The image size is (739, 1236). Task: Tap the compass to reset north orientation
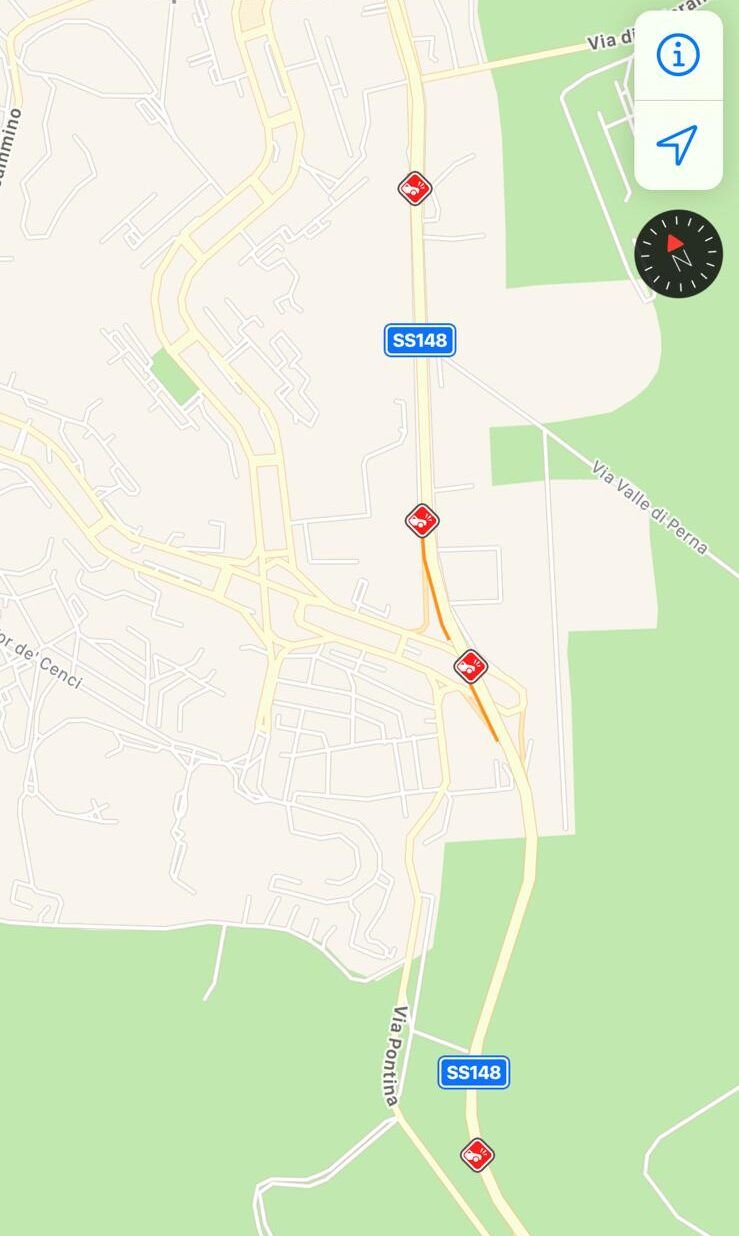click(678, 253)
